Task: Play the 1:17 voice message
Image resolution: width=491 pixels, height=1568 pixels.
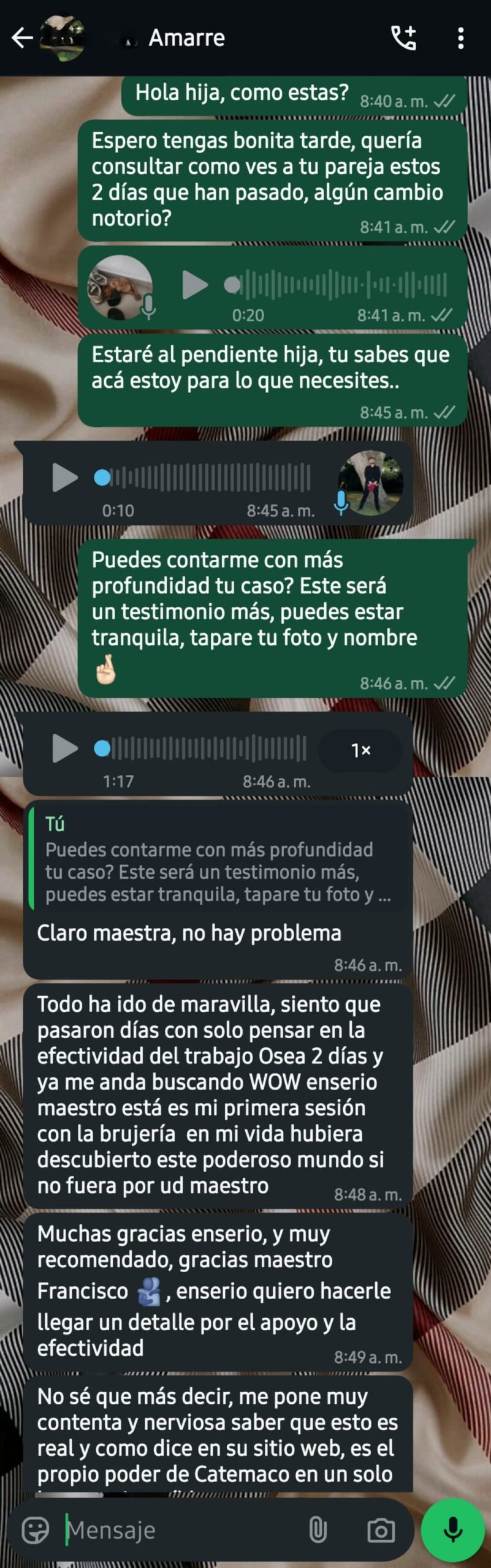Action: pyautogui.click(x=64, y=748)
